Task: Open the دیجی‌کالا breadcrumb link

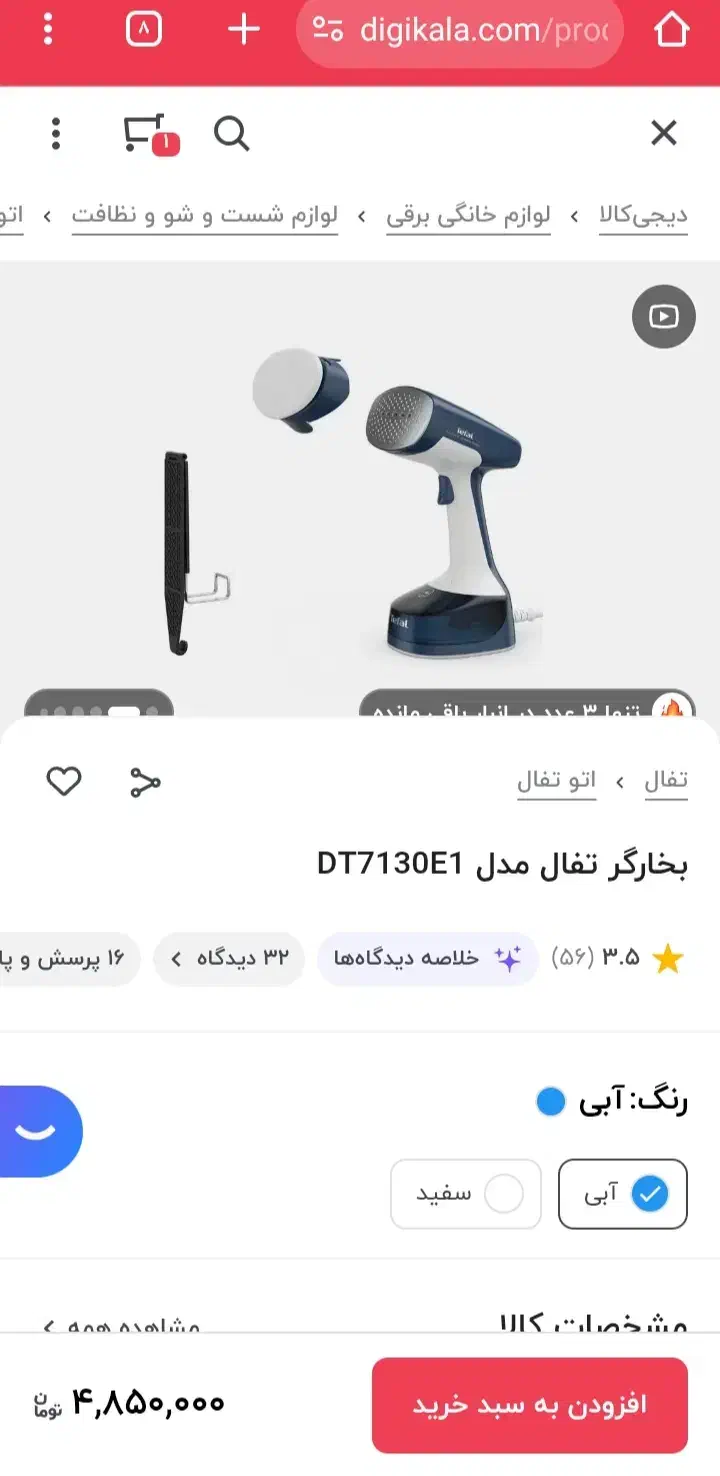Action: (x=643, y=215)
